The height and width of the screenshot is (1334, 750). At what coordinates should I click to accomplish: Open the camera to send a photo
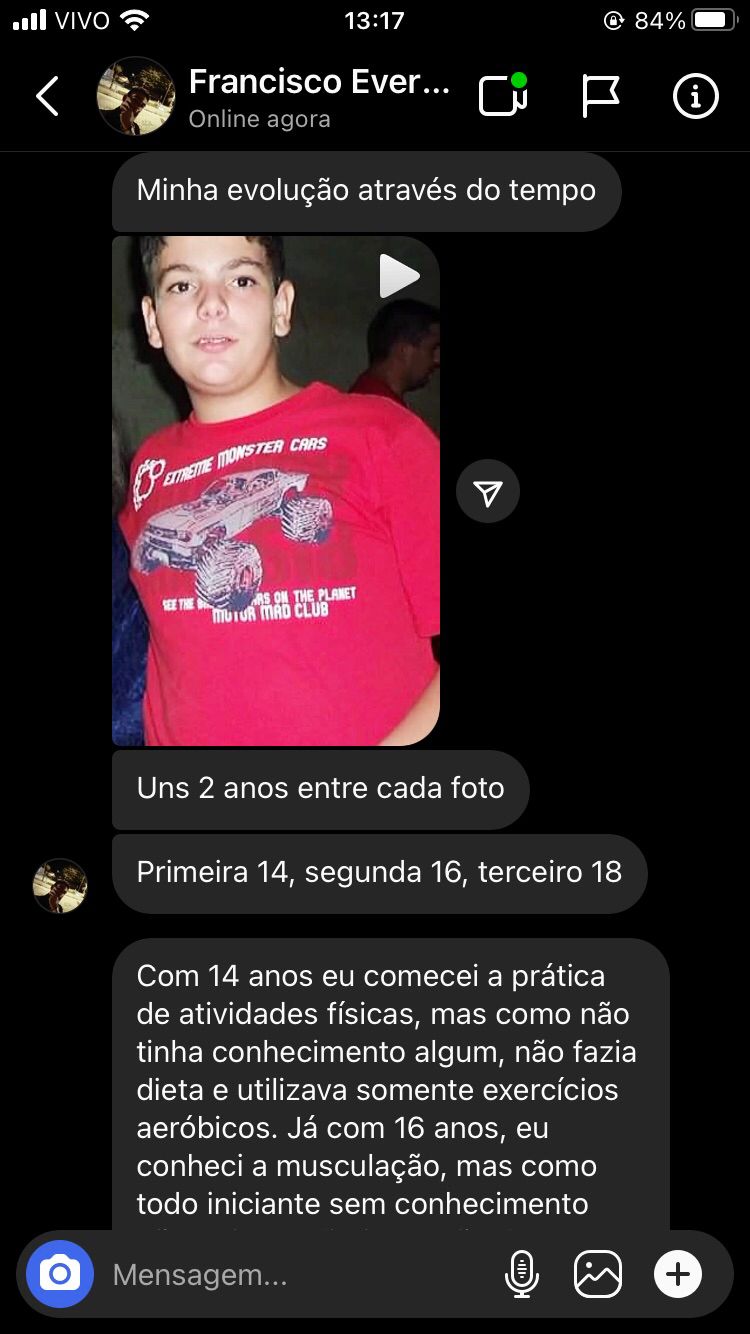(x=60, y=1274)
